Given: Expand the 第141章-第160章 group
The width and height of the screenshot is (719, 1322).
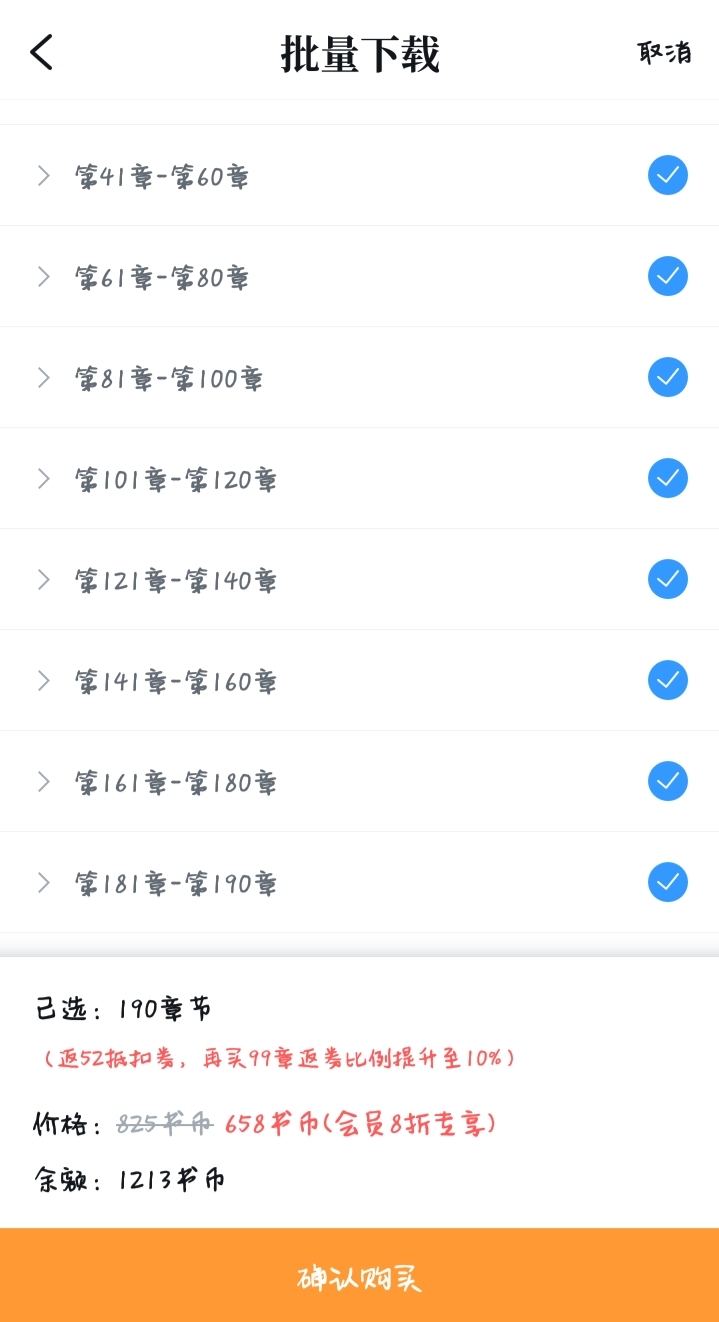Looking at the screenshot, I should point(43,681).
